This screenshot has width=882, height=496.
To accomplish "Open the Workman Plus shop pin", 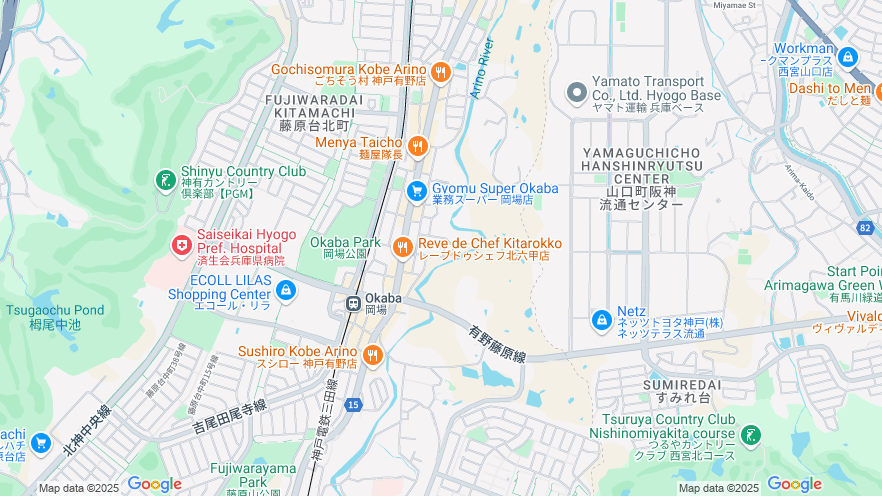I will pos(848,57).
